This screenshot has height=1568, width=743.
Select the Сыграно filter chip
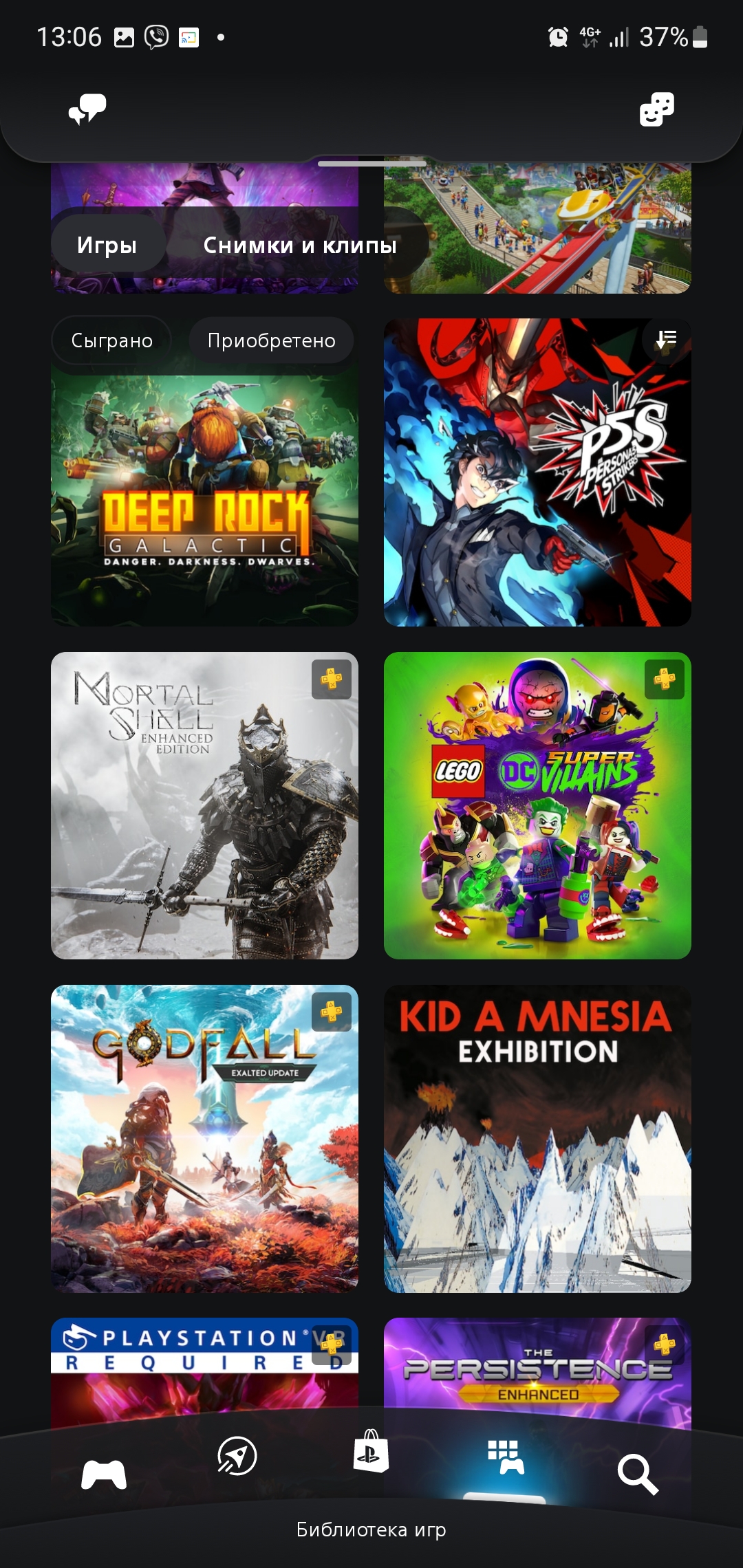pyautogui.click(x=112, y=340)
